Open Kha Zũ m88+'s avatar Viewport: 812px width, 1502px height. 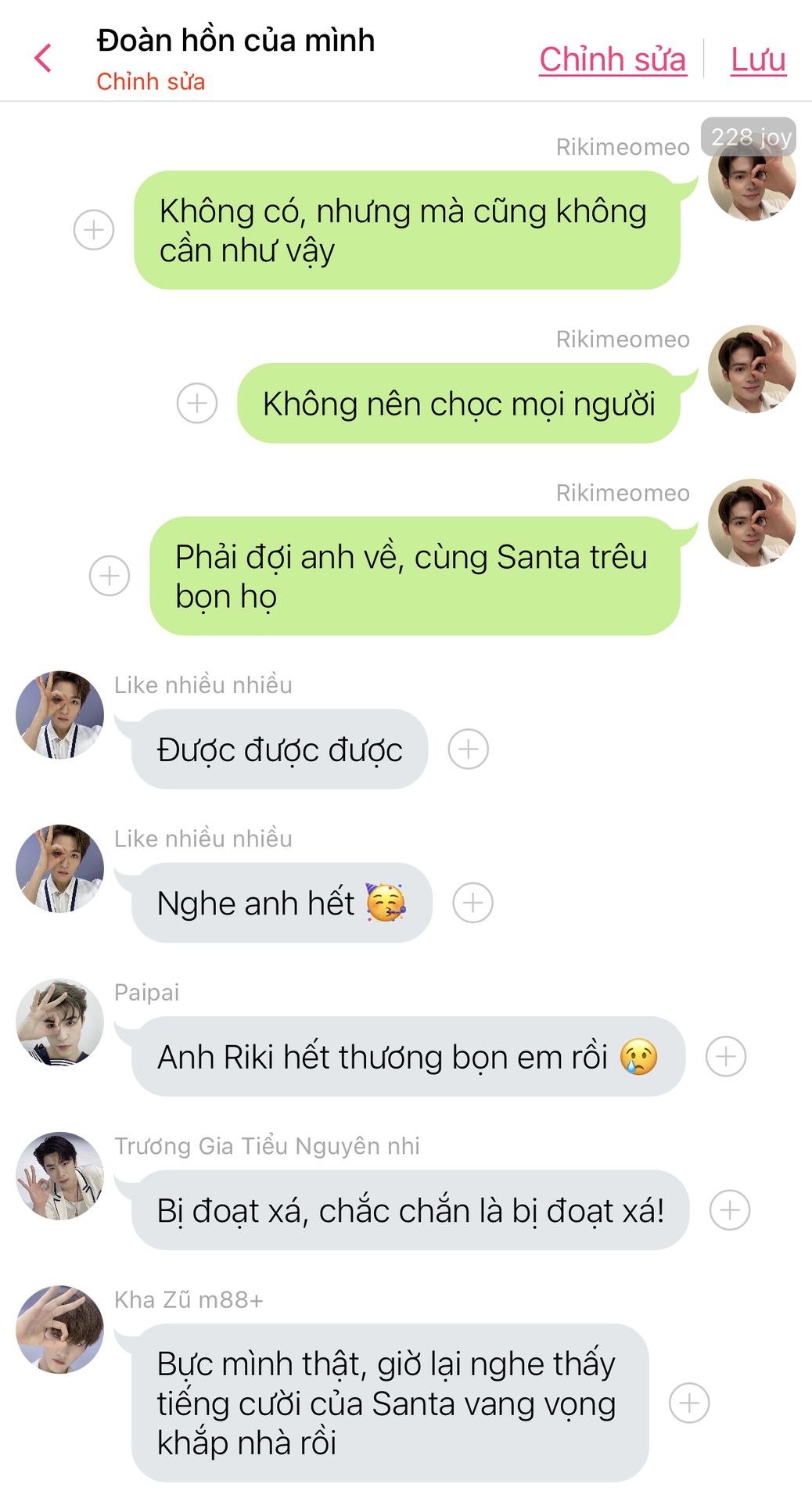tap(59, 1329)
